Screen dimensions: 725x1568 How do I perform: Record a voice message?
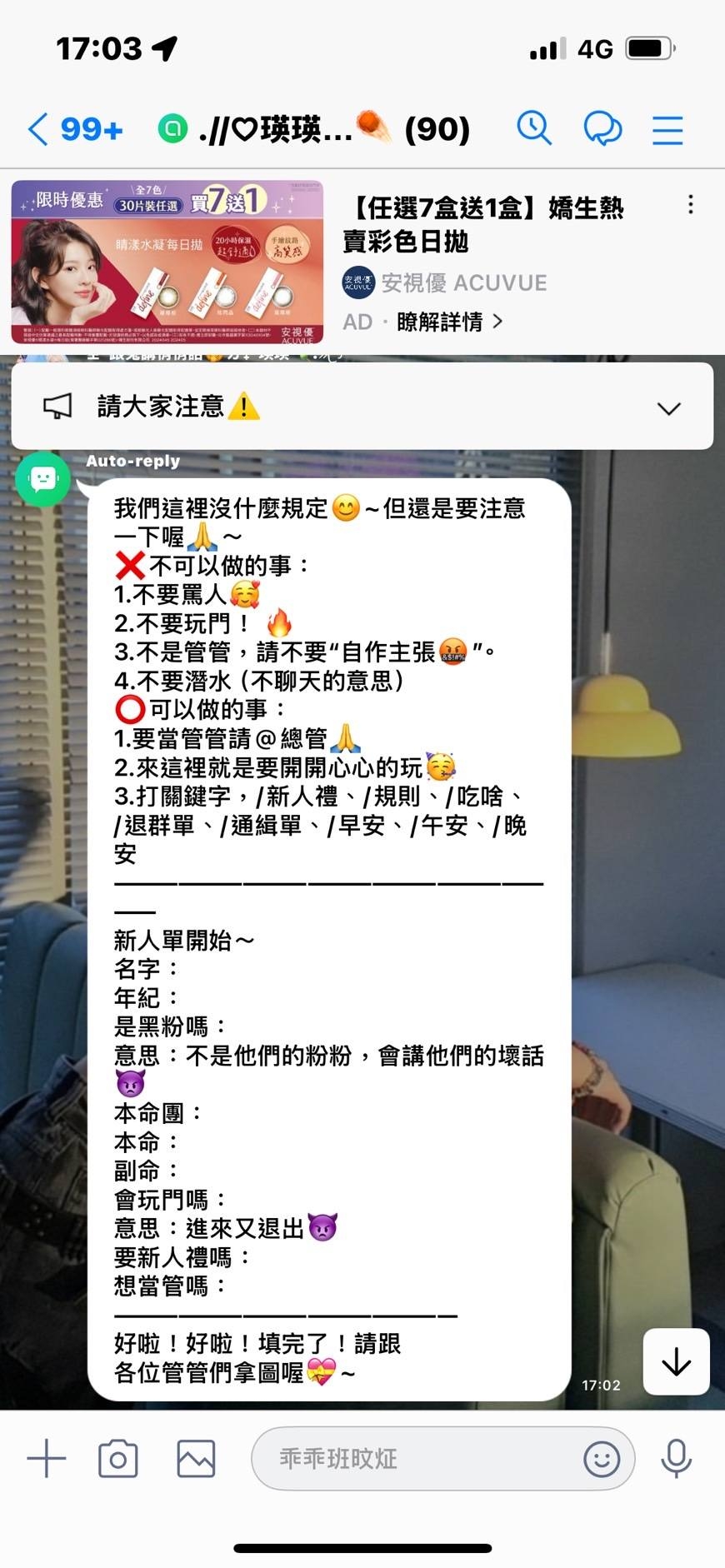[x=676, y=1459]
